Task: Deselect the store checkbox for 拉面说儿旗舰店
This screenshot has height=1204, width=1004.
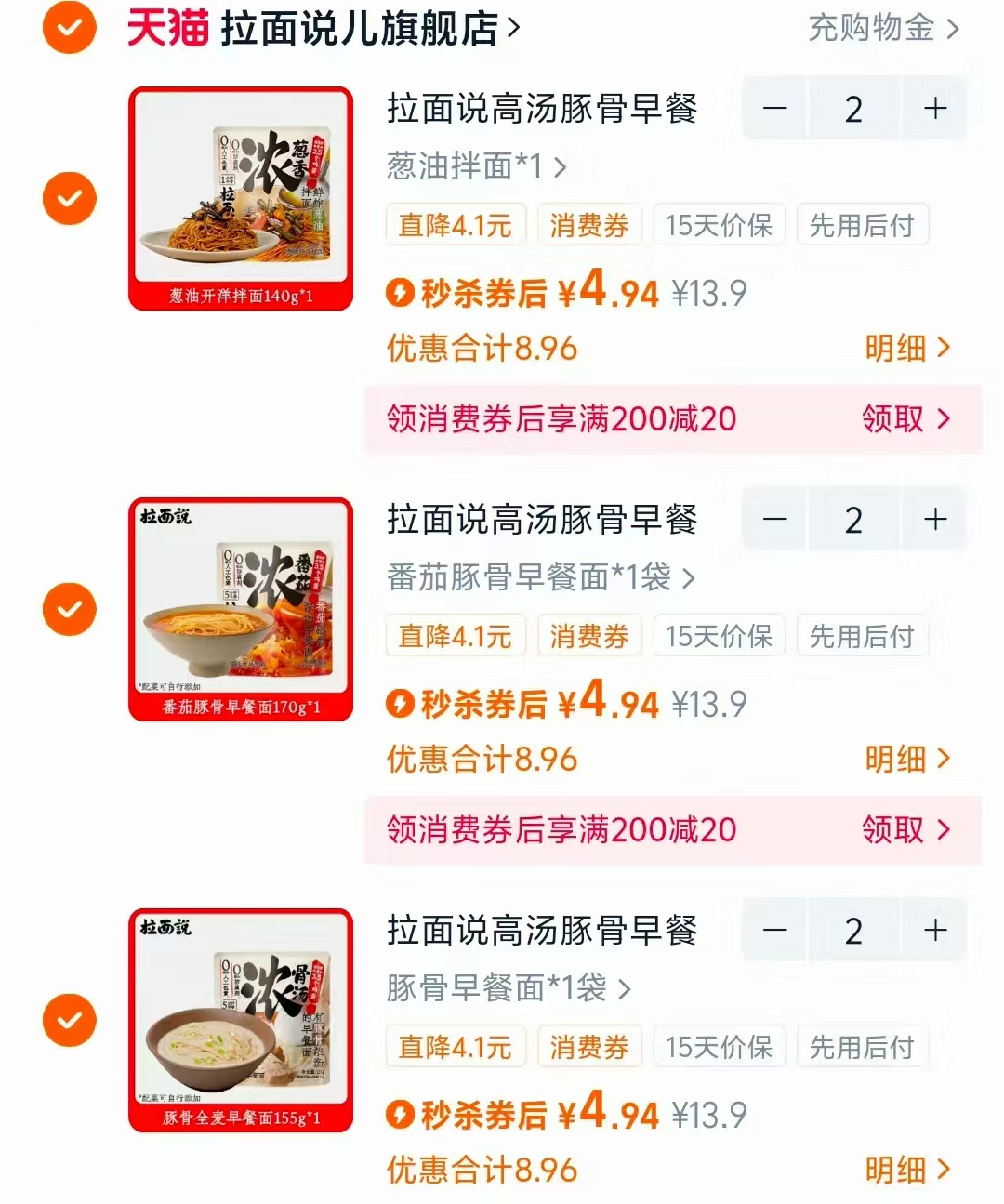Action: (x=68, y=28)
